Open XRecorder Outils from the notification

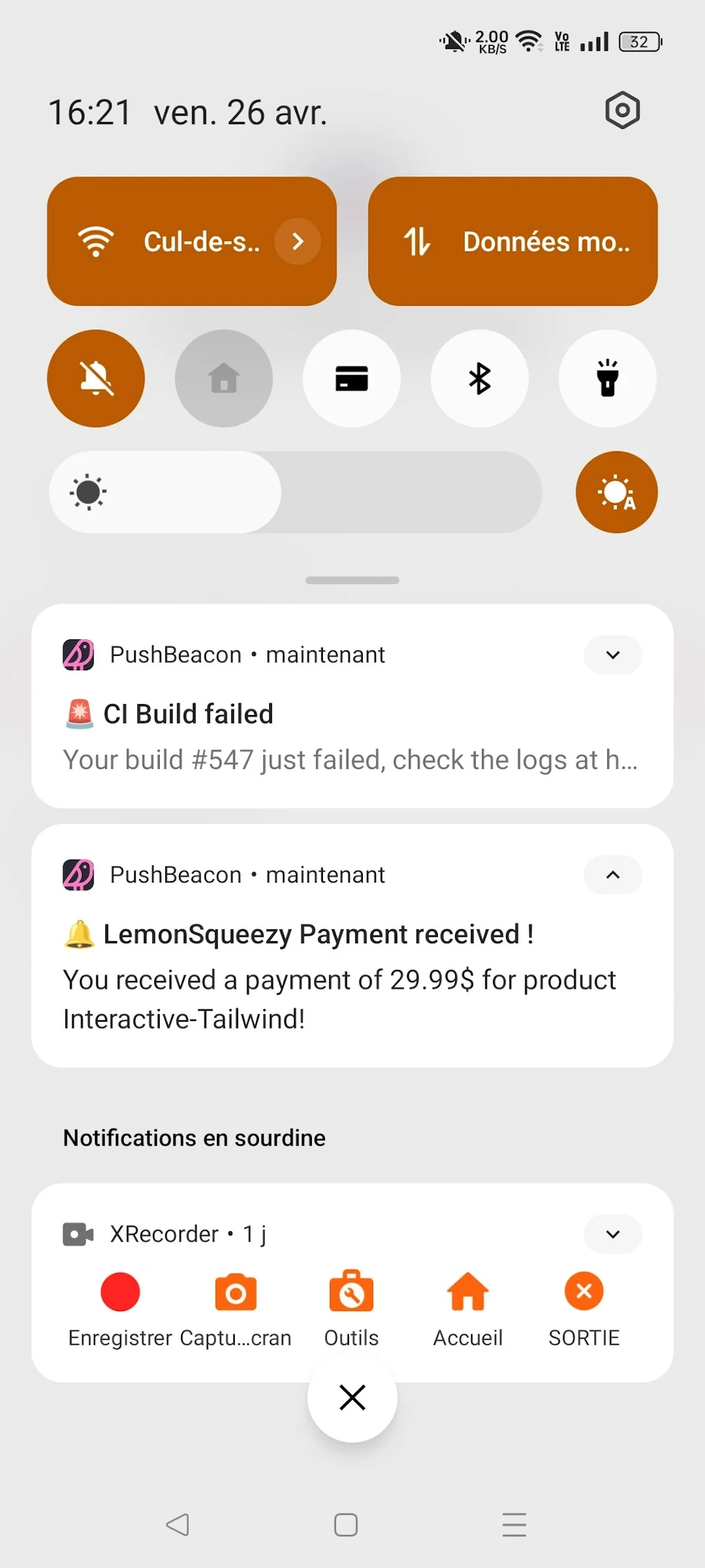tap(351, 1291)
